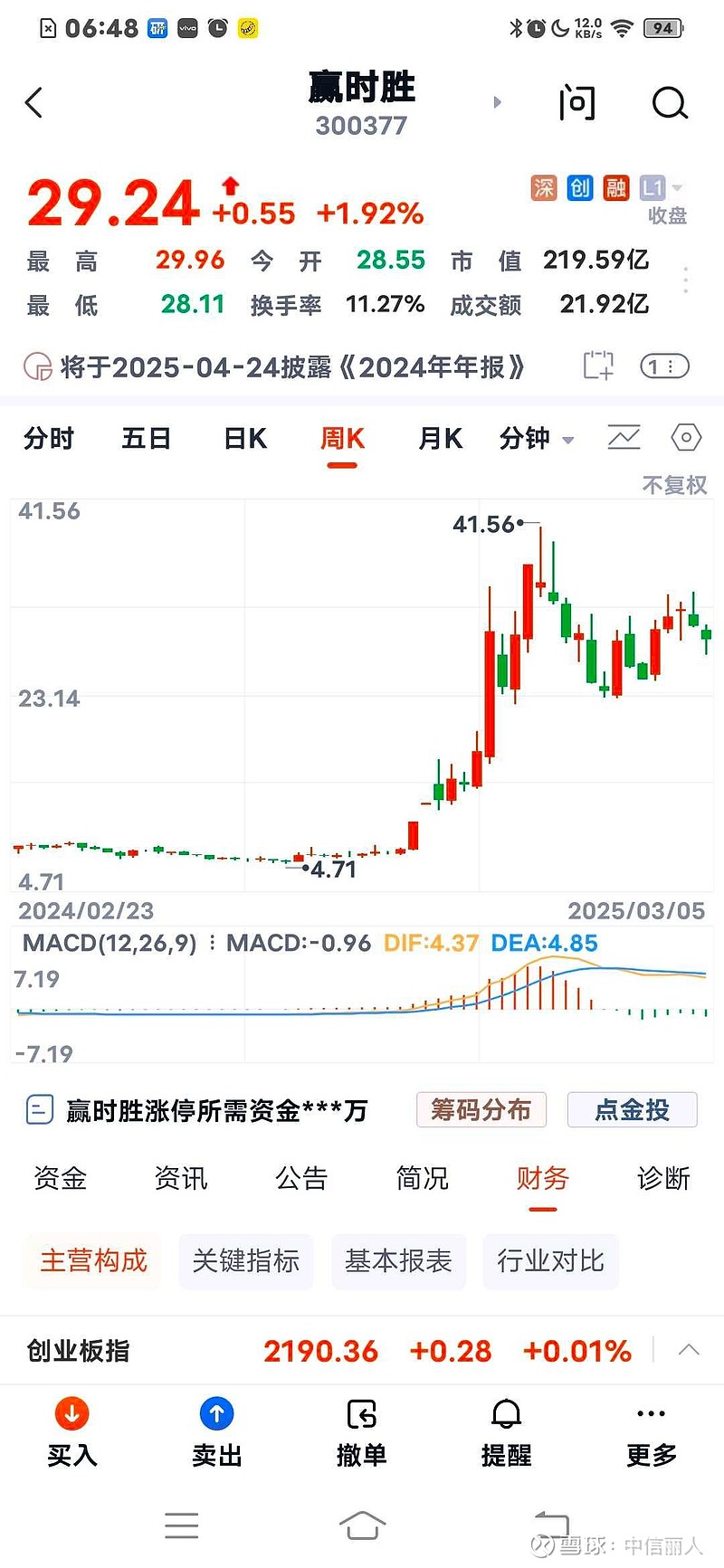Open 筹码分布 chip distribution
This screenshot has height=1568, width=724.
click(481, 1109)
